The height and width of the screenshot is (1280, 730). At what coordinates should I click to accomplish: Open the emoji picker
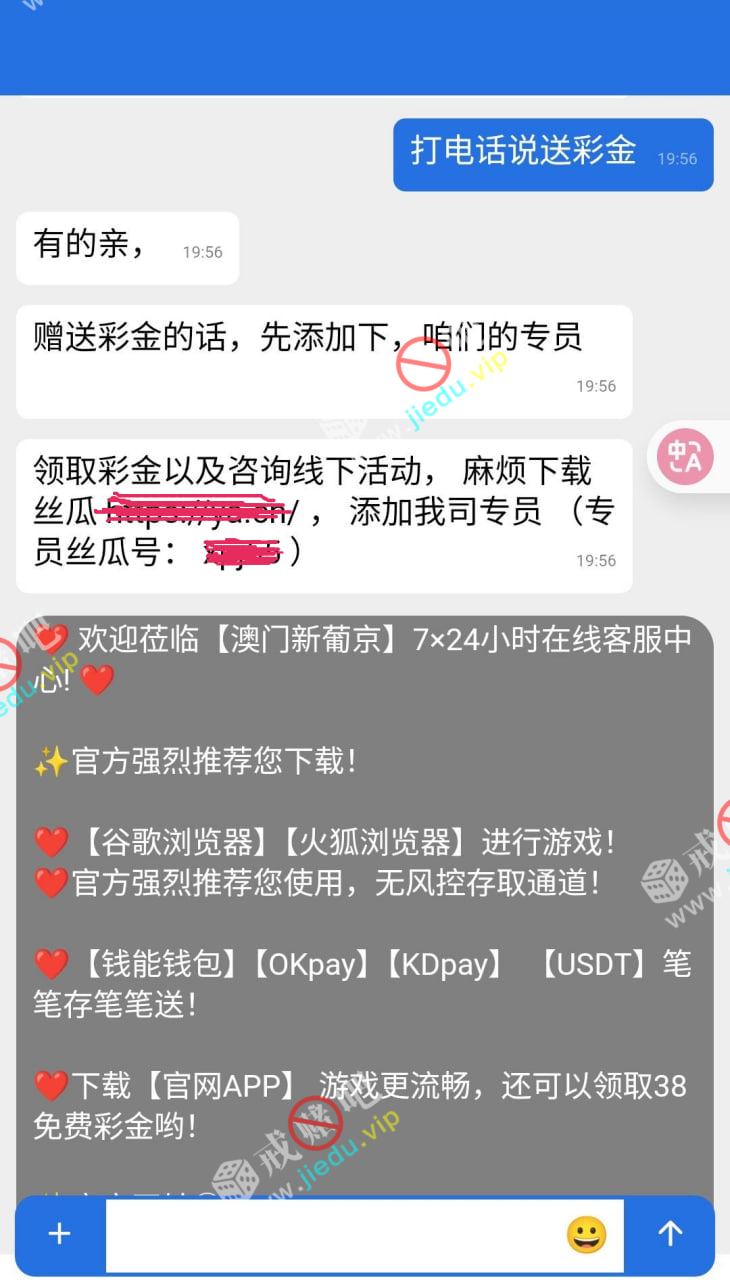point(586,1234)
